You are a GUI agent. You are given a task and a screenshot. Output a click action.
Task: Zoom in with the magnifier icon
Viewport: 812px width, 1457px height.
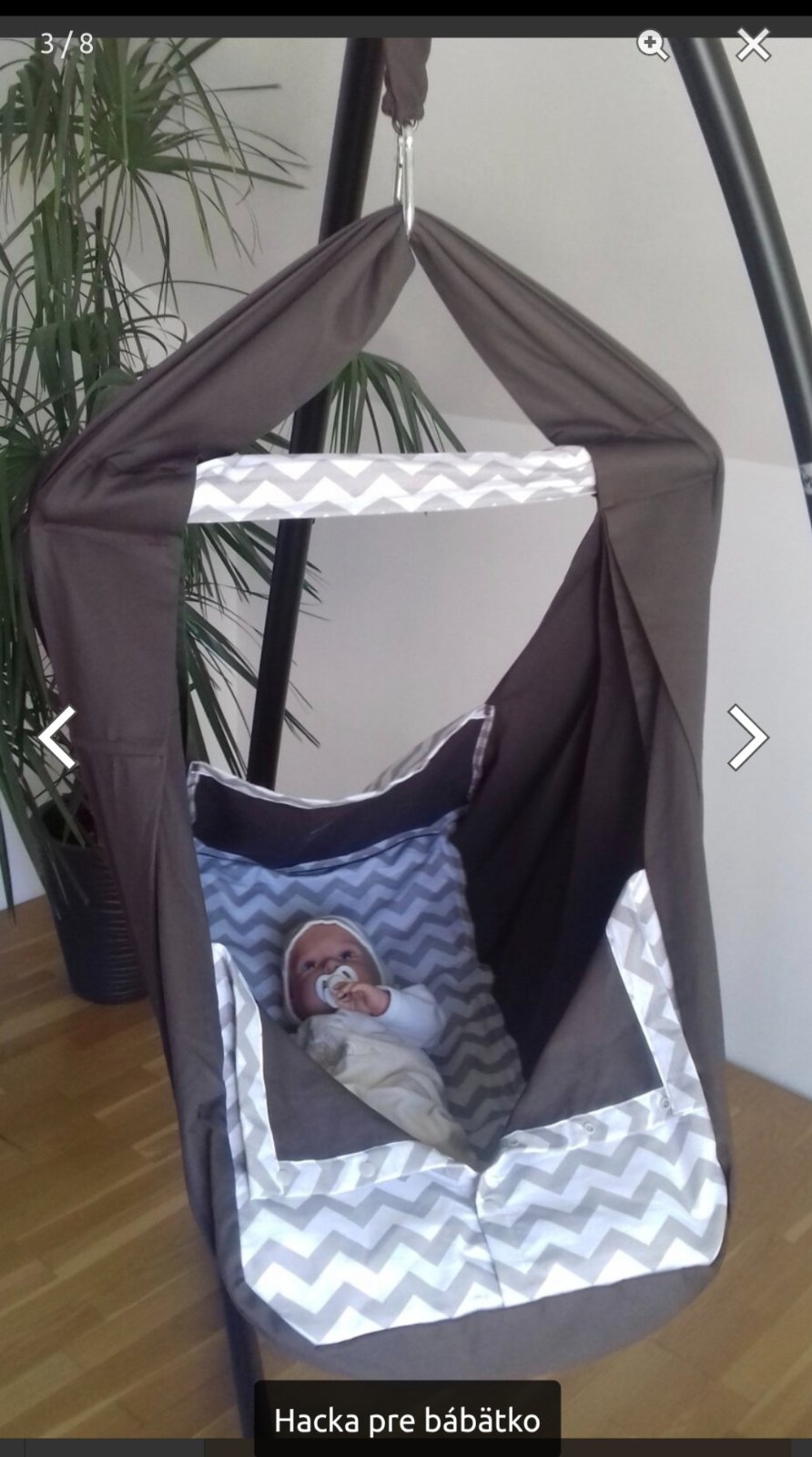click(x=652, y=45)
